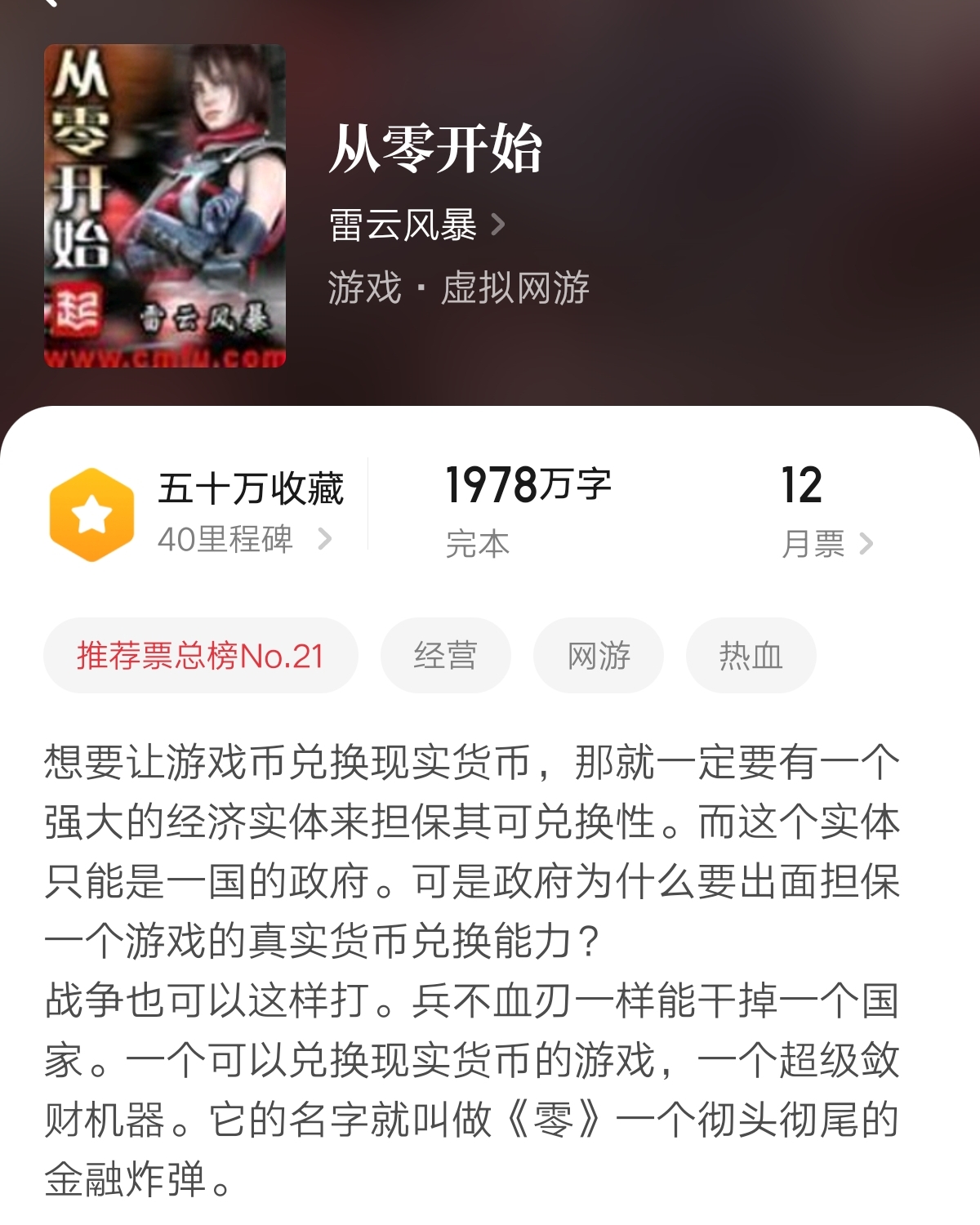Select the 热血 genre tag
Viewport: 980px width, 1225px height.
tap(751, 655)
